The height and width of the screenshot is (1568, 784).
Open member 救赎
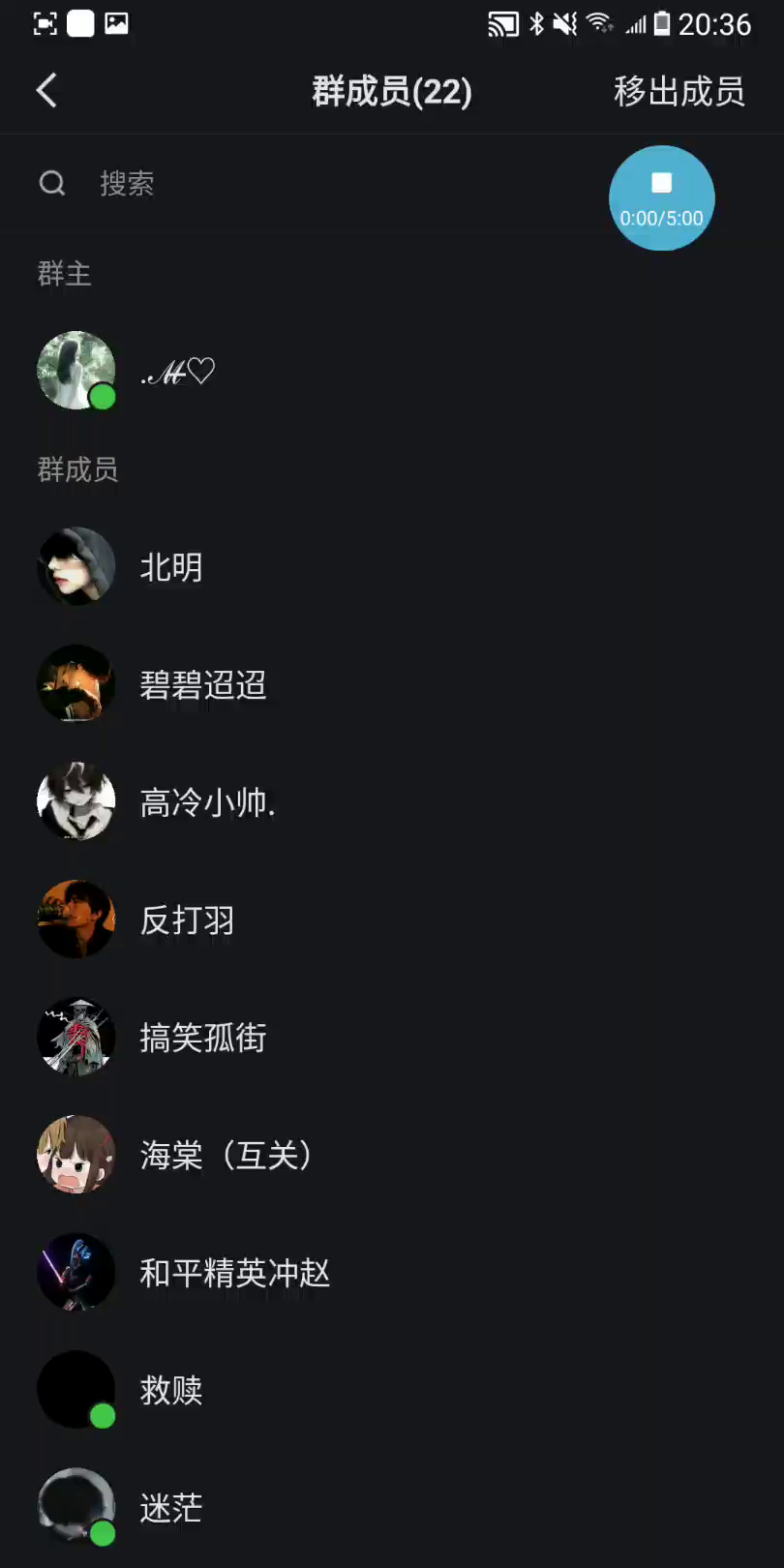pos(171,1390)
